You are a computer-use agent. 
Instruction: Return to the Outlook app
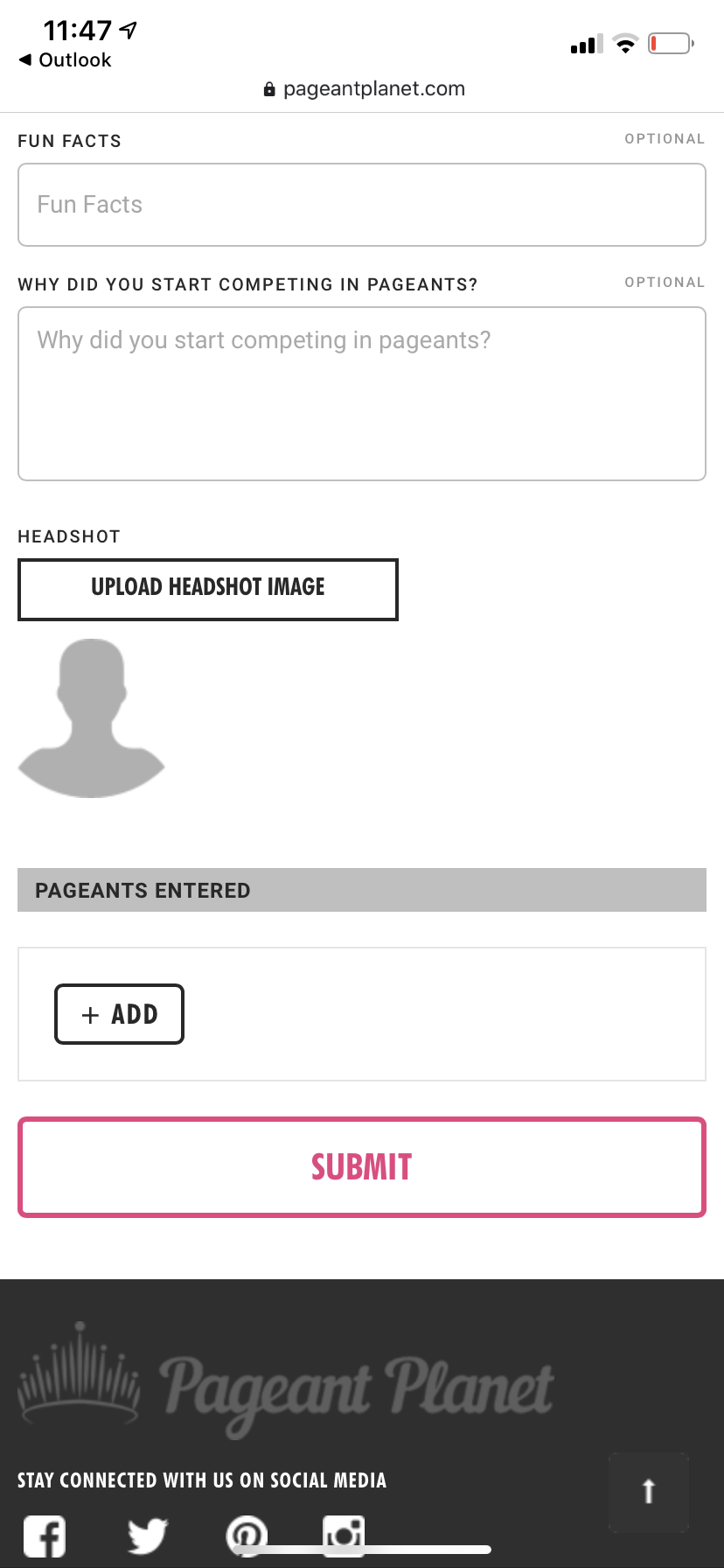pyautogui.click(x=66, y=59)
